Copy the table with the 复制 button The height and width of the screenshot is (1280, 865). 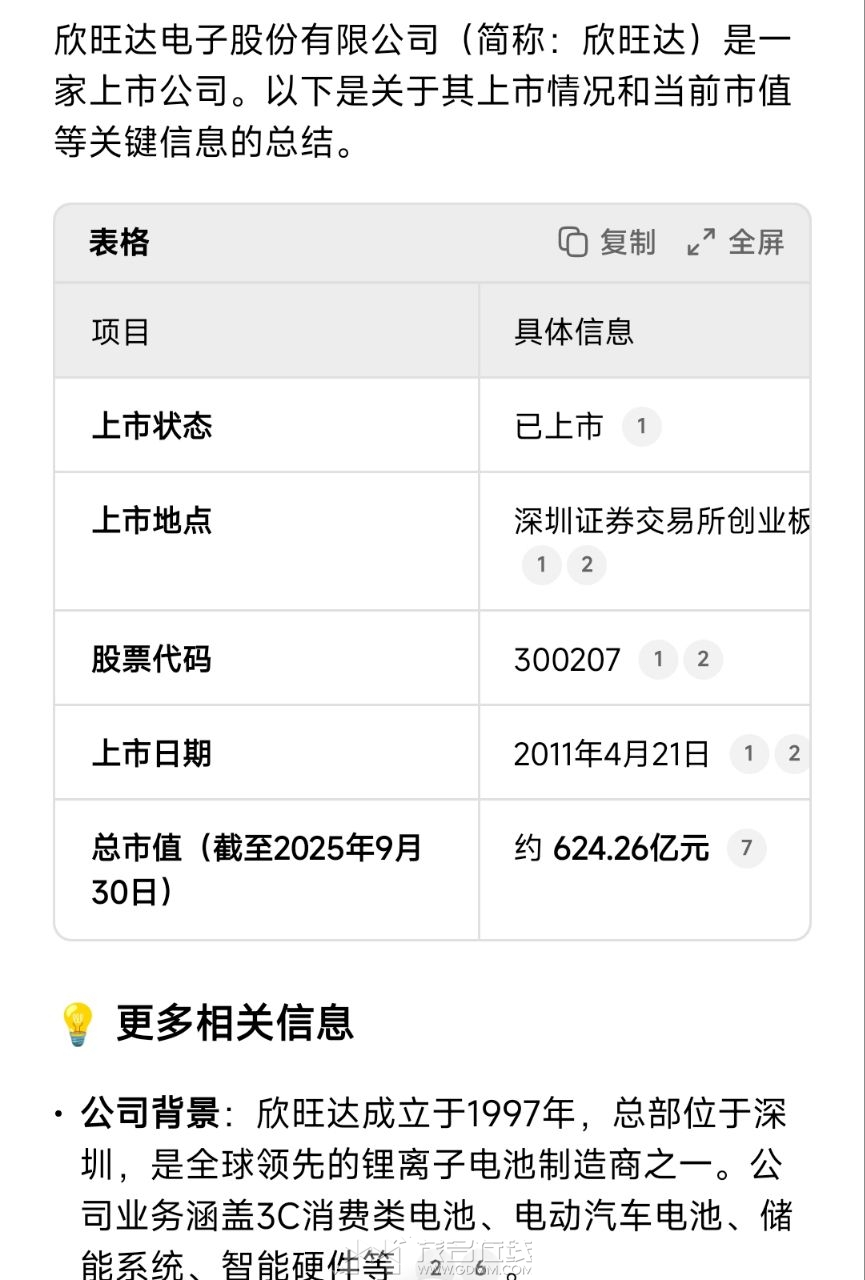pos(607,242)
